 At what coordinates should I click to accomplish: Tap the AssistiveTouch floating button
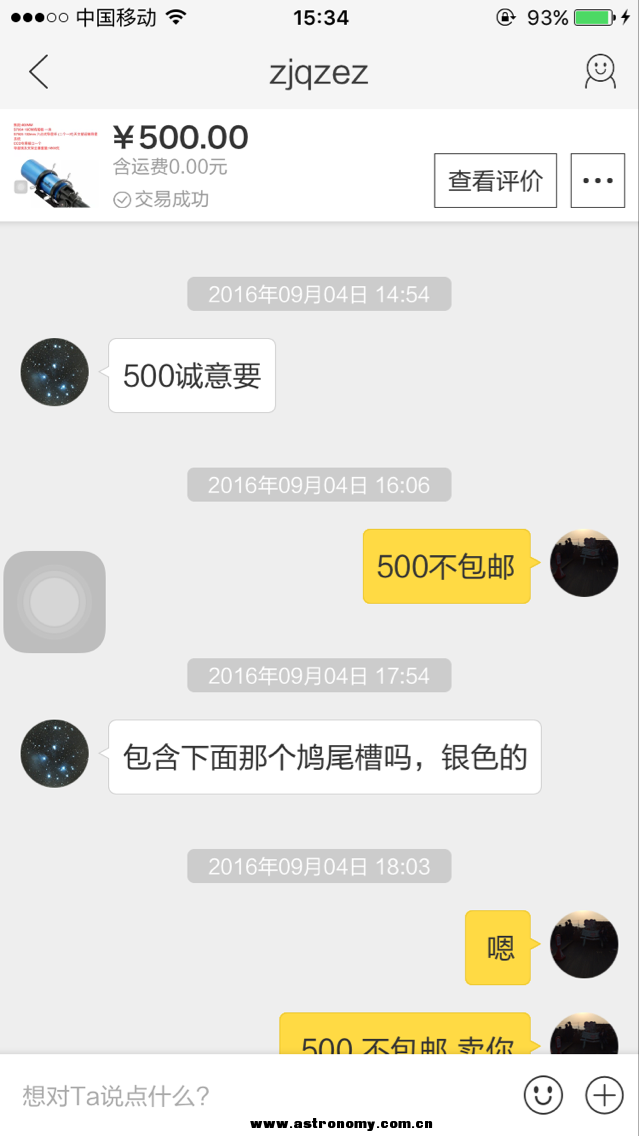[x=54, y=602]
